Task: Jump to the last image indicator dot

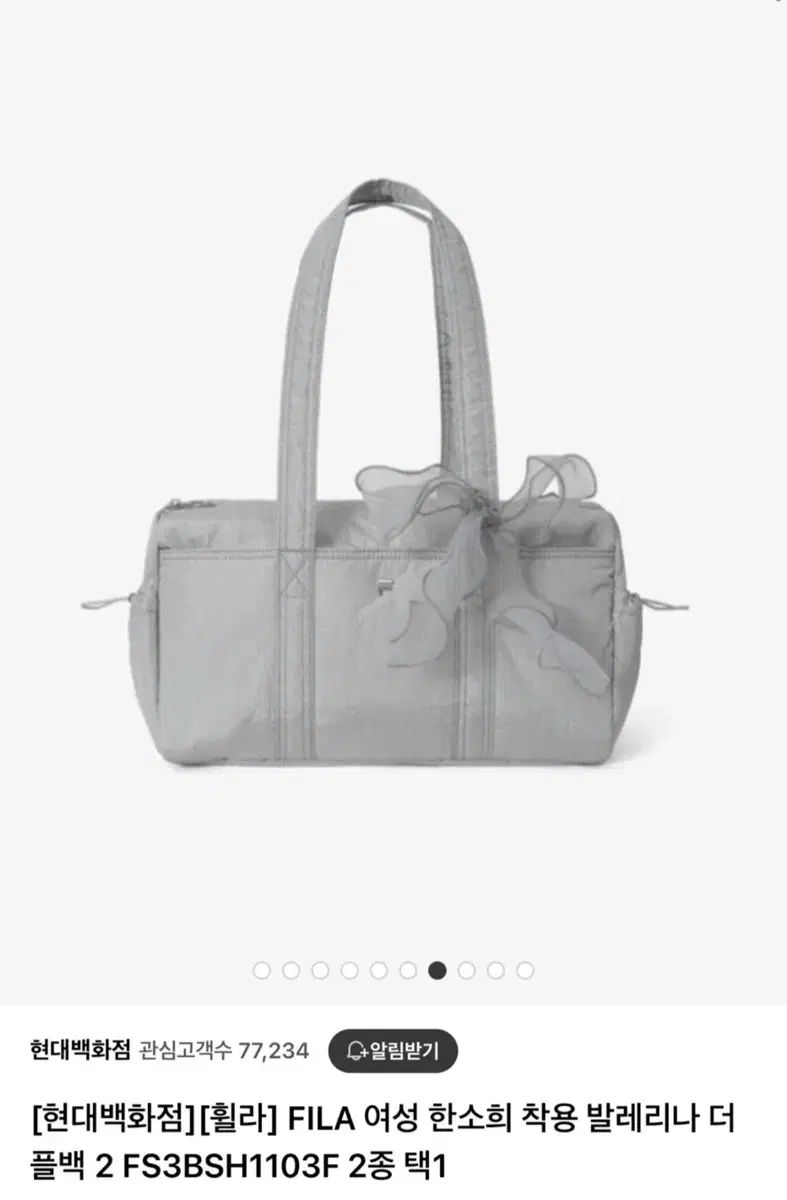Action: (525, 970)
